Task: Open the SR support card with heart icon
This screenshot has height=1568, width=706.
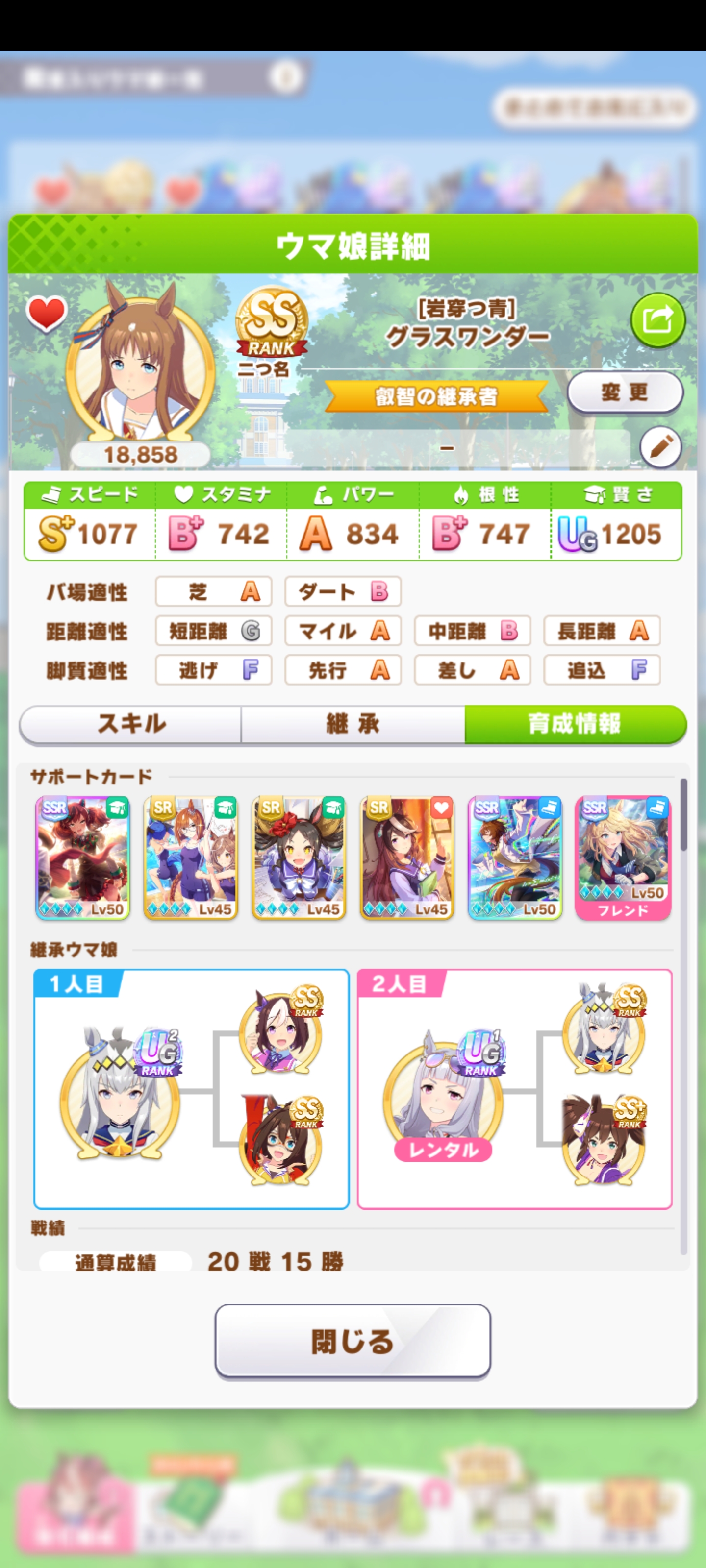Action: (x=407, y=857)
